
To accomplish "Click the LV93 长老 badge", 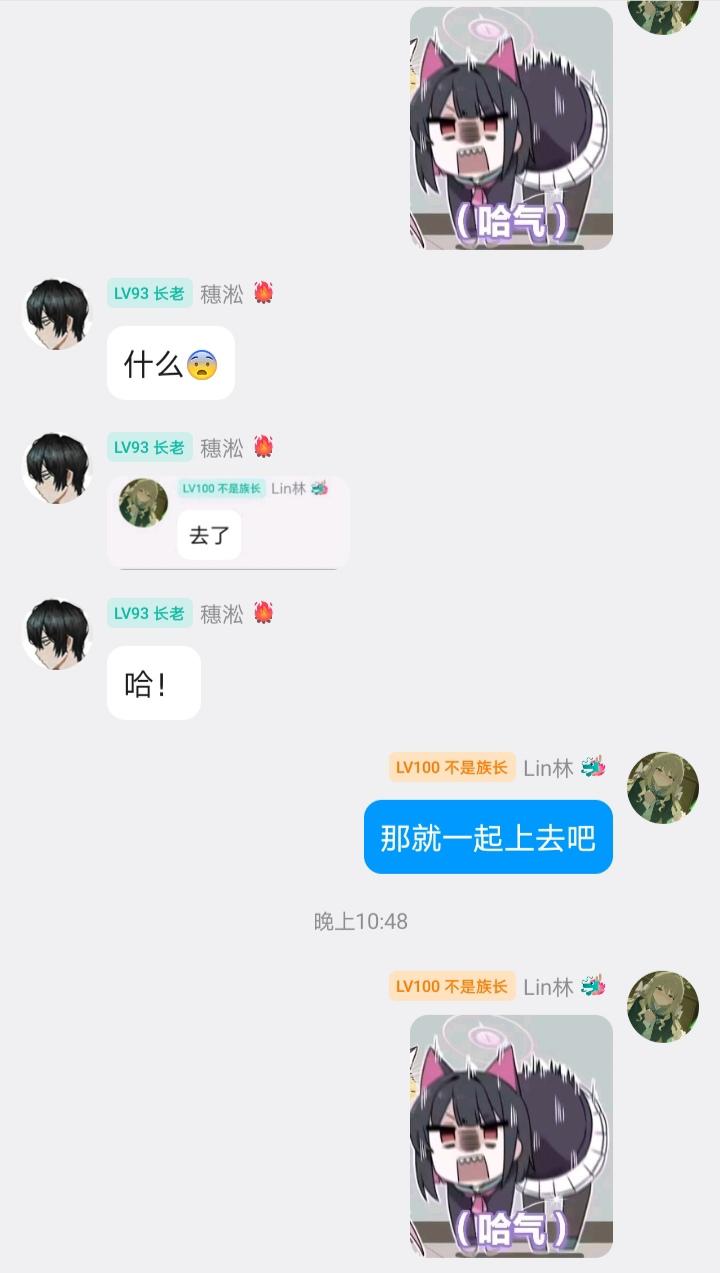I will tap(149, 293).
